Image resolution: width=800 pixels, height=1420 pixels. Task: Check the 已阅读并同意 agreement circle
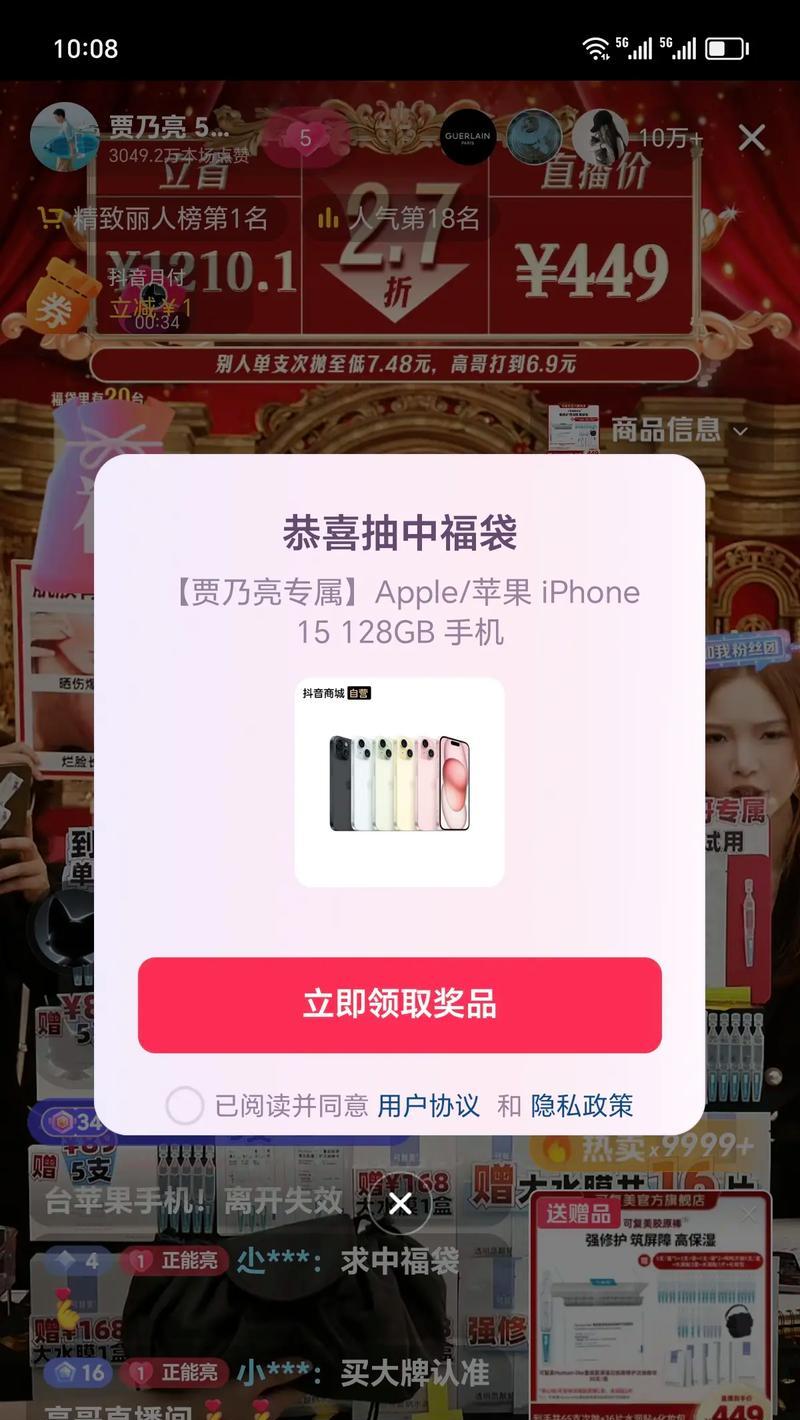[185, 1106]
